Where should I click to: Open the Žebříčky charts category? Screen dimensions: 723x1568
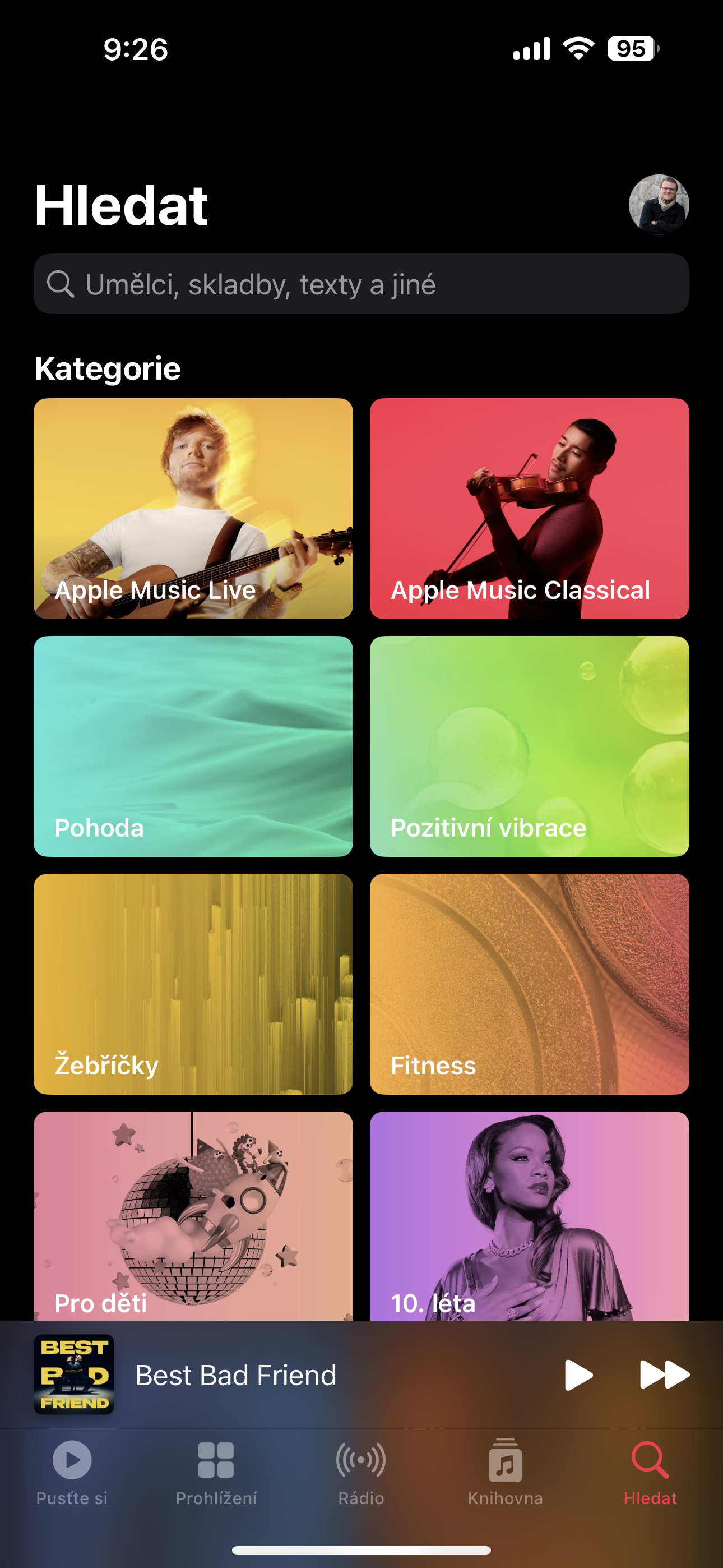(x=193, y=984)
